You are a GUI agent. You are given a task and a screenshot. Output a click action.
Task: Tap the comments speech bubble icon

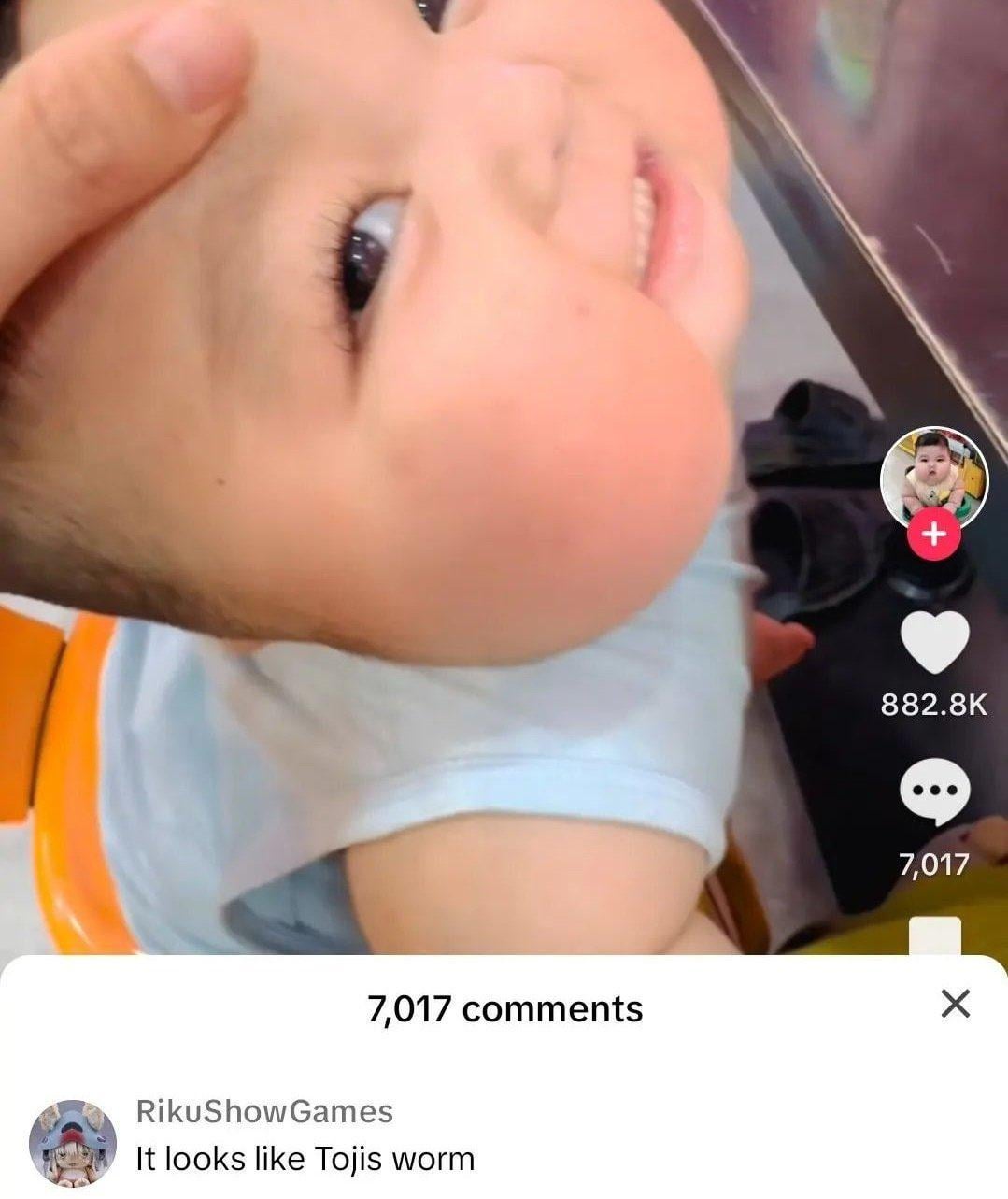(x=934, y=792)
